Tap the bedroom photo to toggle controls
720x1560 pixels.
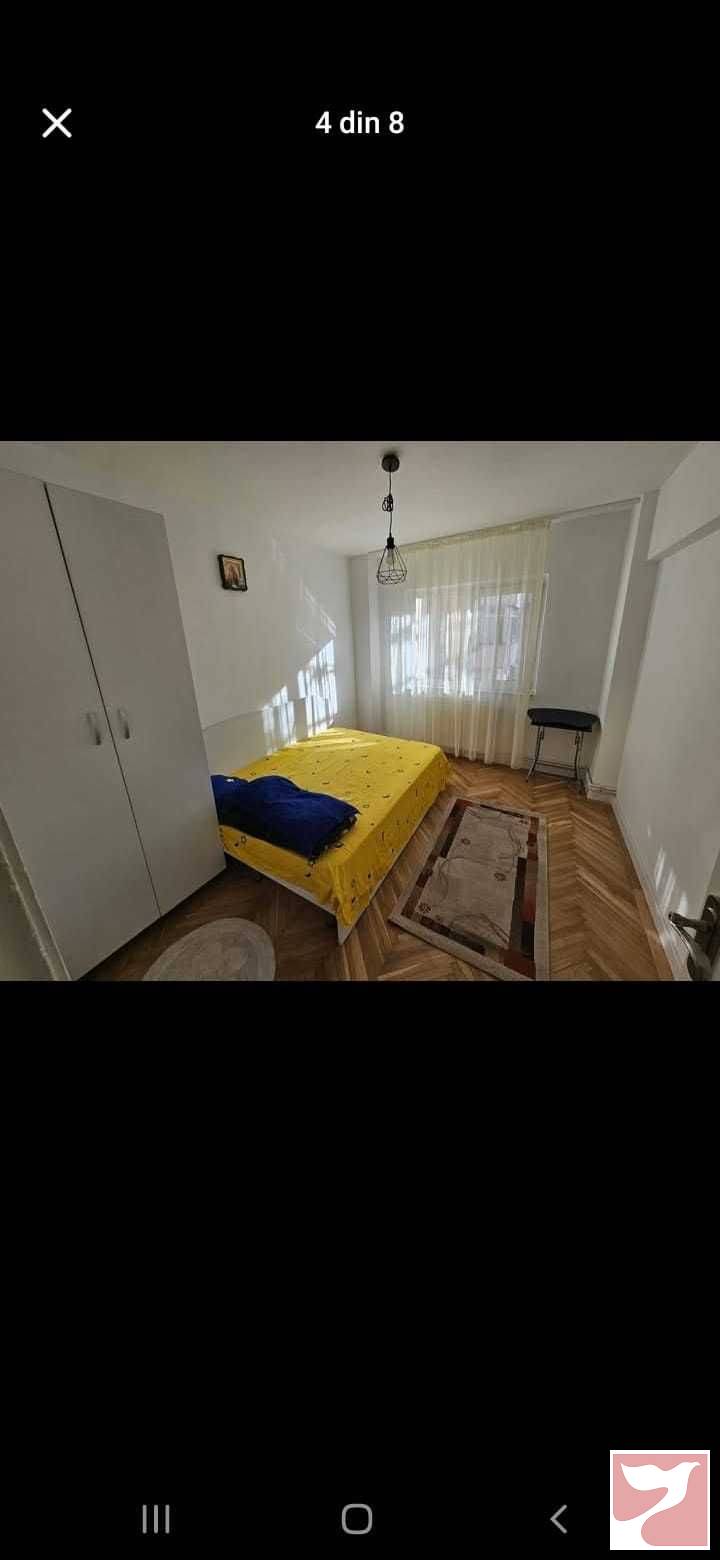tap(360, 710)
